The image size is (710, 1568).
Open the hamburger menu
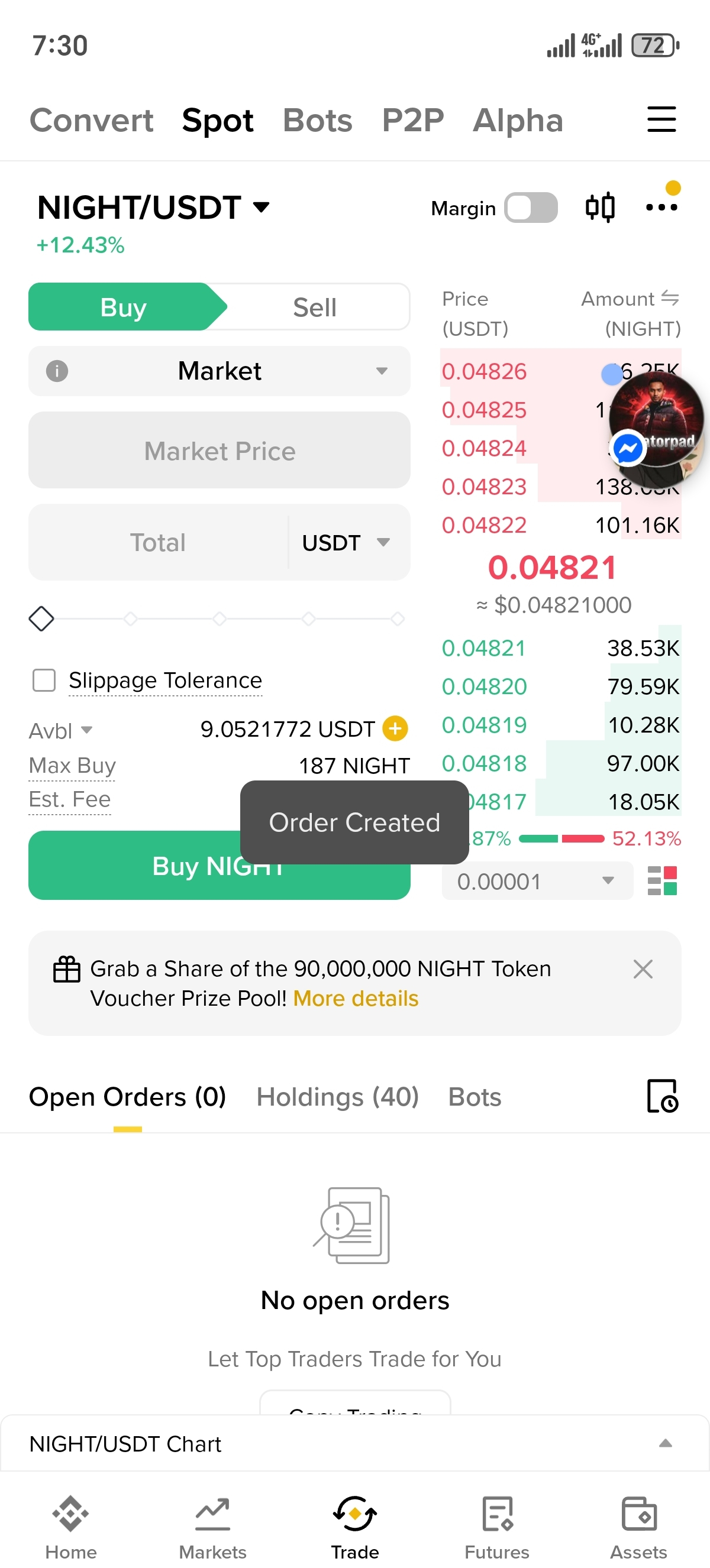pos(661,119)
